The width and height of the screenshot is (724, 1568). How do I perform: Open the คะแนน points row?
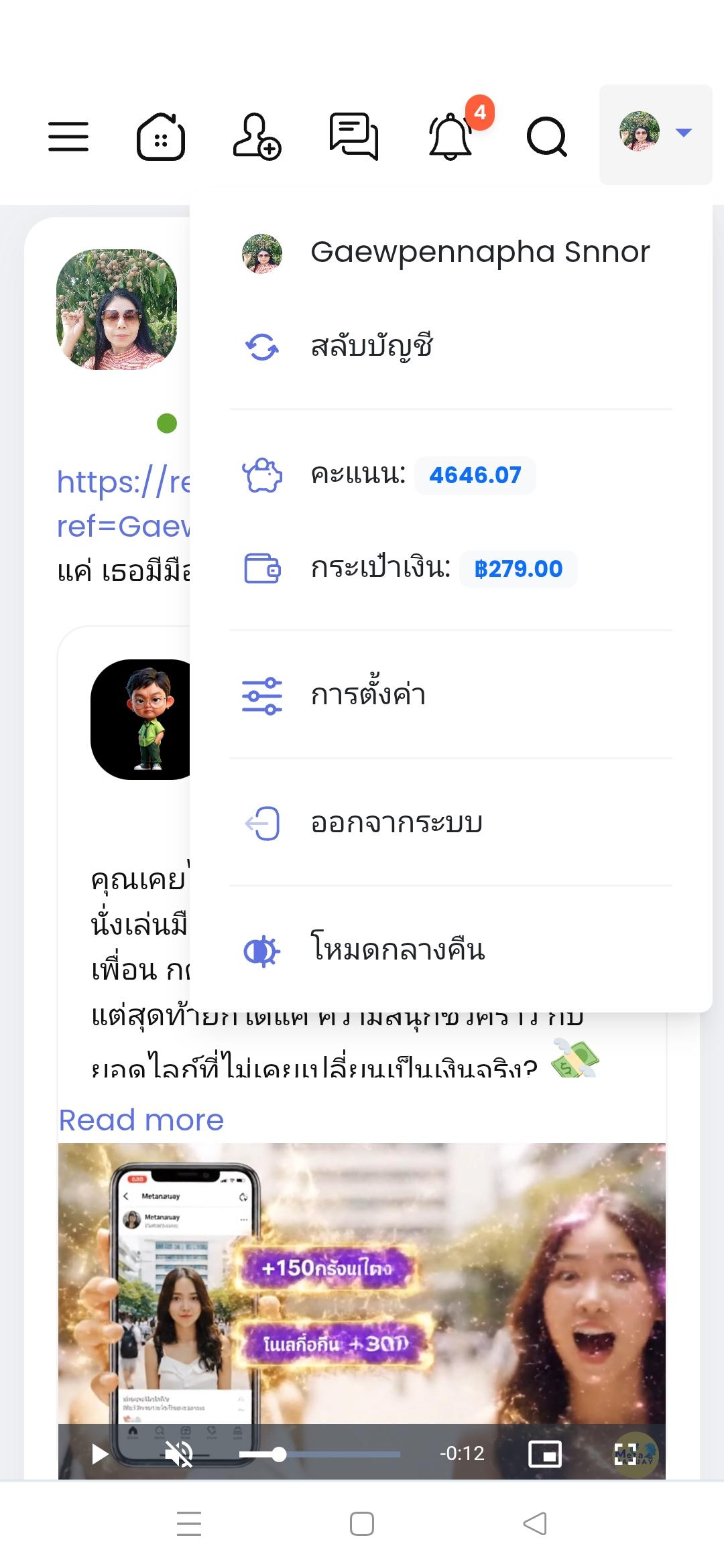(450, 475)
